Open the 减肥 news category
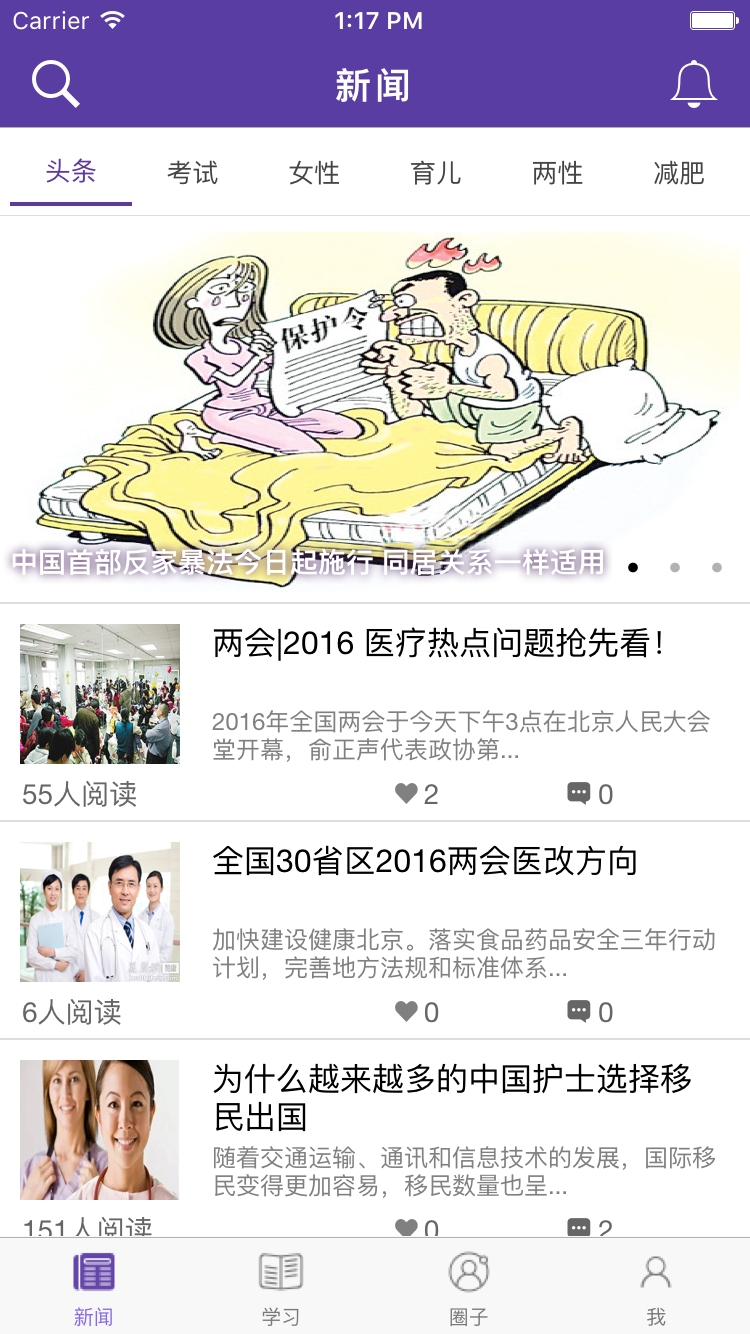Screen dimensions: 750x1334 (677, 173)
